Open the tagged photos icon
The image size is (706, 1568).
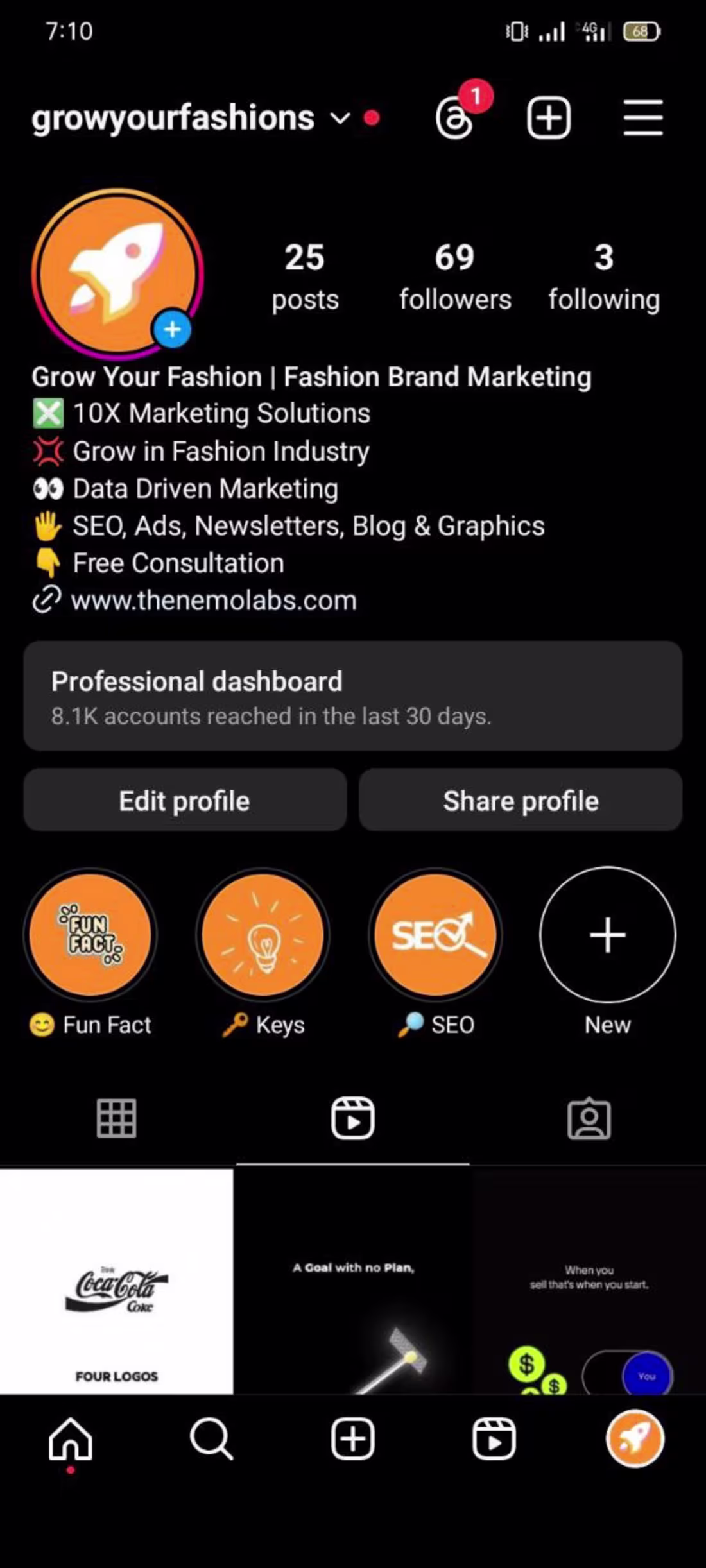[589, 1118]
